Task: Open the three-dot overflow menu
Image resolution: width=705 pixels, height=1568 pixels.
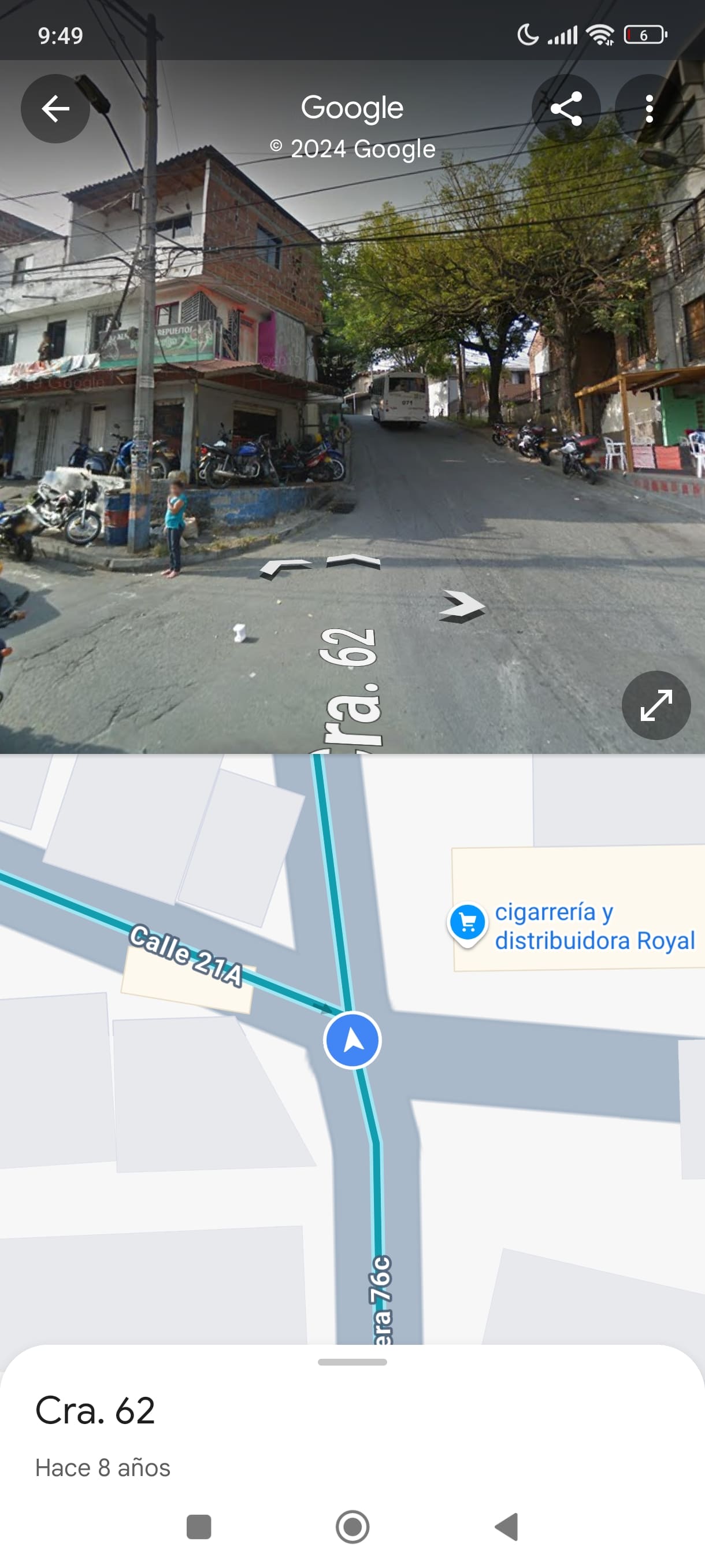Action: [649, 109]
